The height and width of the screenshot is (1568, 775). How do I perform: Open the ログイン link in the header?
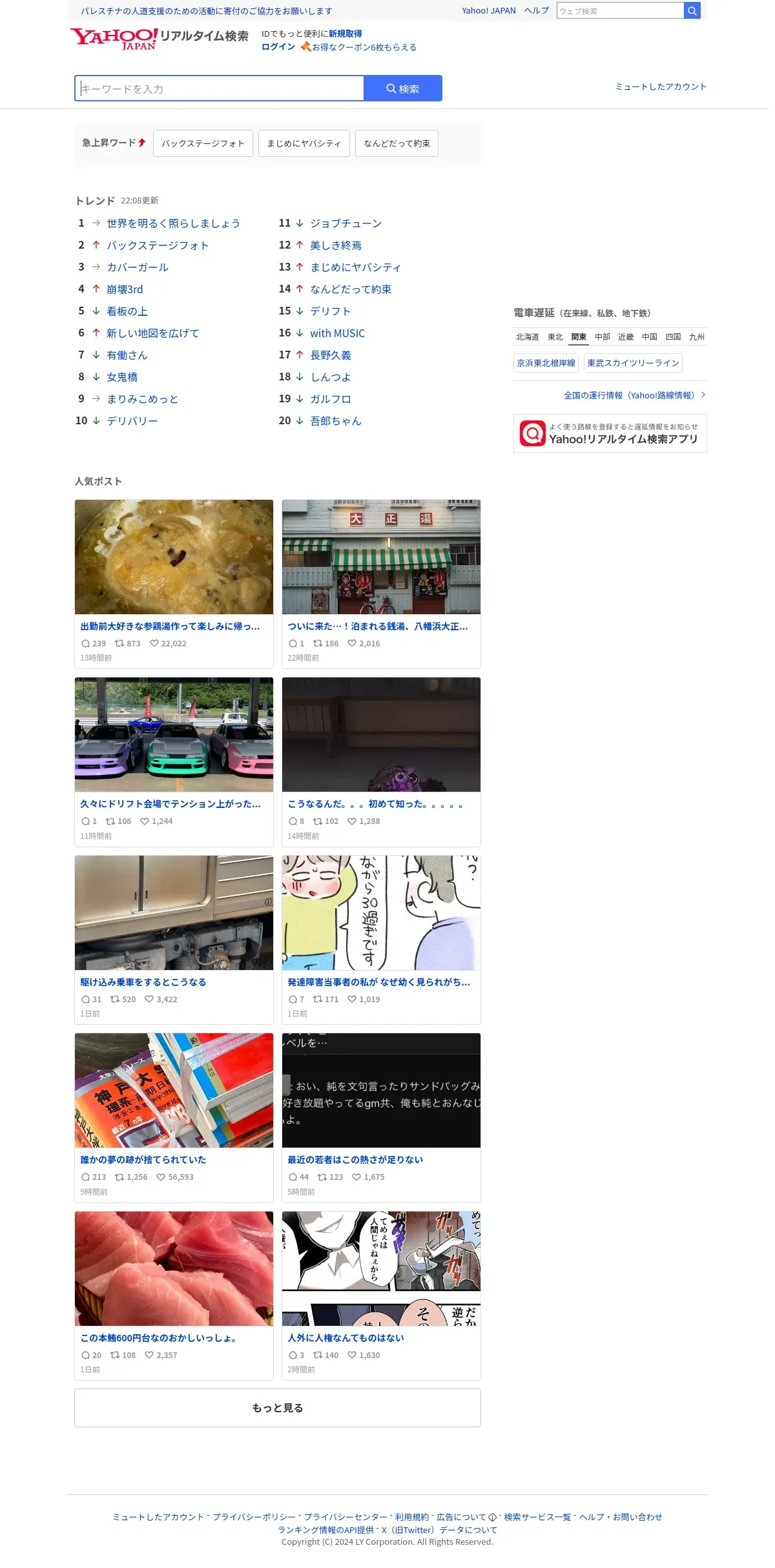[x=278, y=46]
